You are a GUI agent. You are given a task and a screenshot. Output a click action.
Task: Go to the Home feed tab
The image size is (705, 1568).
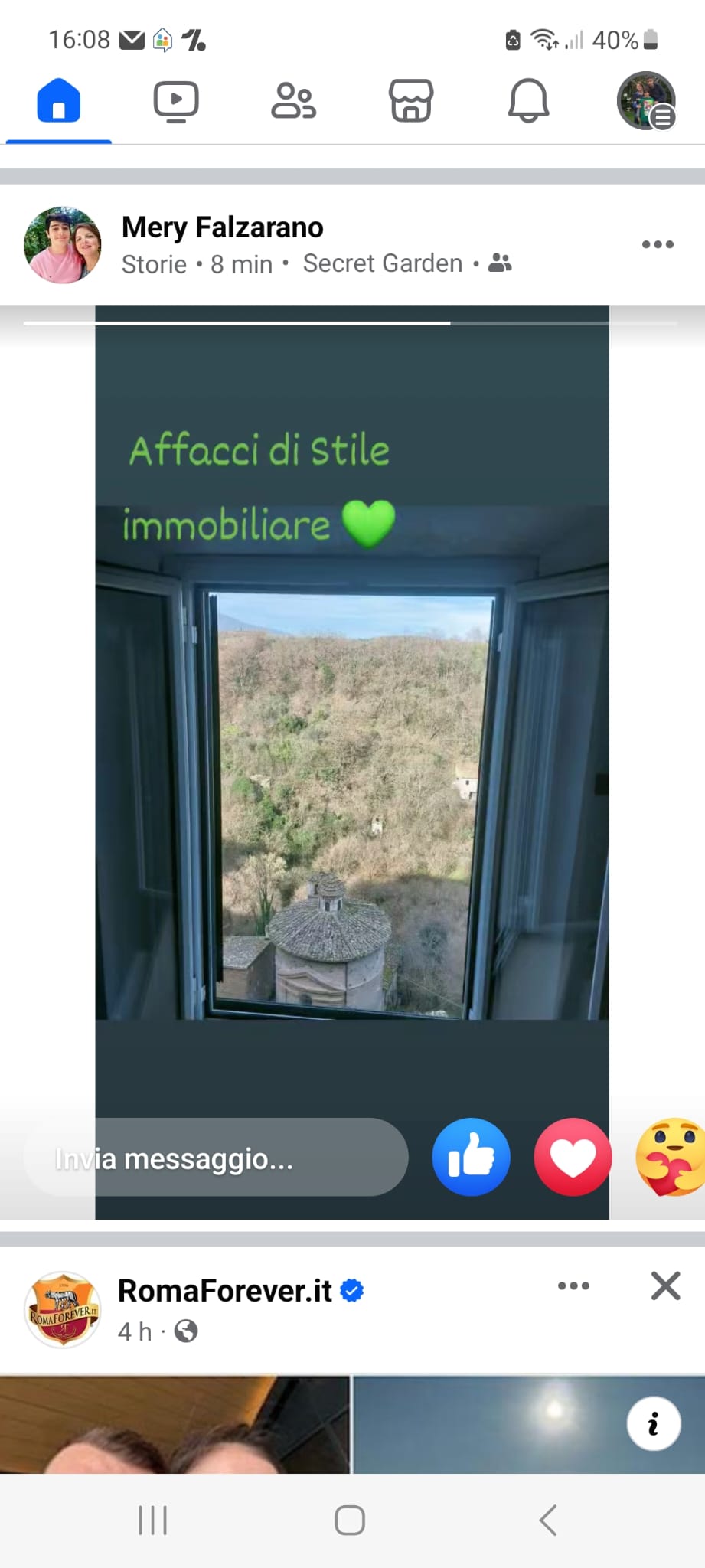point(59,100)
